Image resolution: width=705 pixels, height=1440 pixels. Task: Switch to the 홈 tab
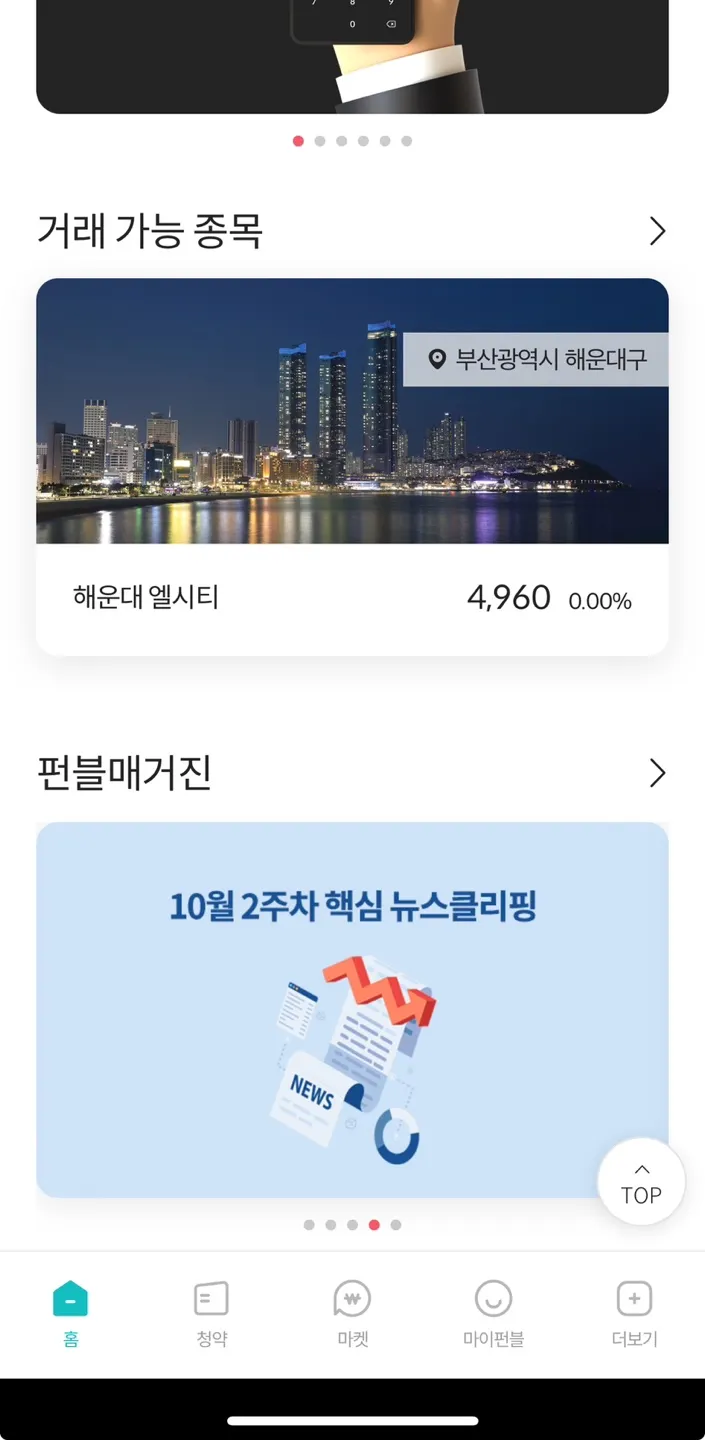coord(70,1313)
